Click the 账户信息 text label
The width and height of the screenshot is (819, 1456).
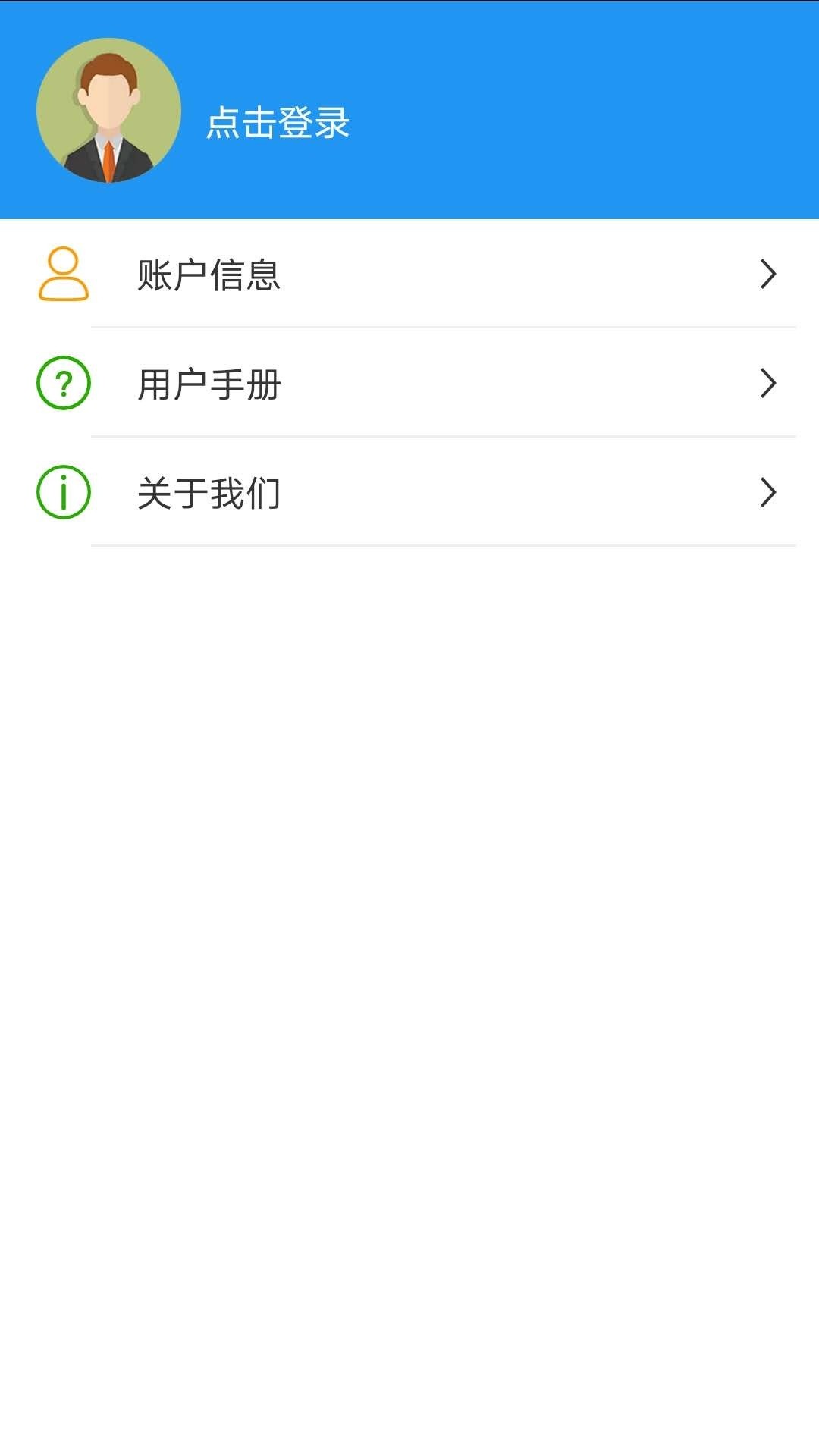click(x=209, y=276)
